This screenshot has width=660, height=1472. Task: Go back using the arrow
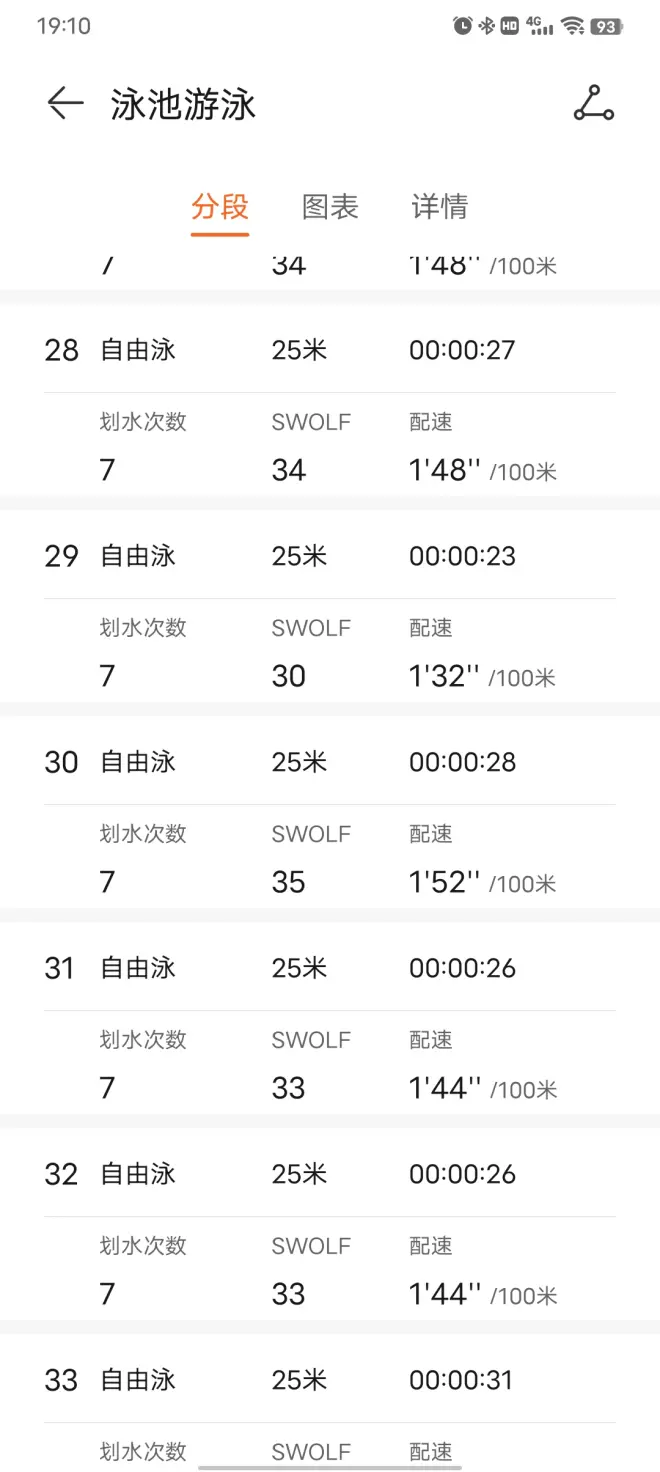pos(65,103)
